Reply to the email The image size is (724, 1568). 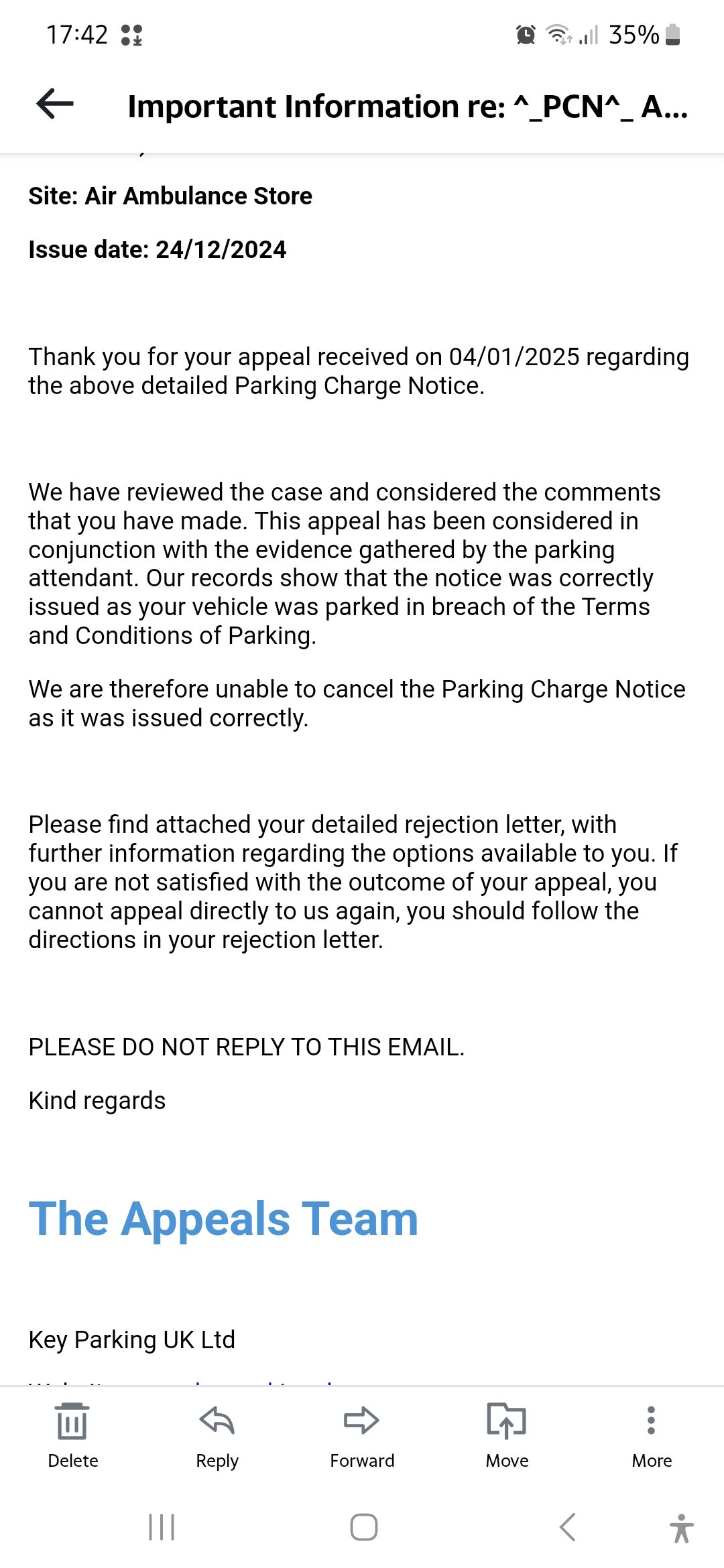tap(217, 1435)
